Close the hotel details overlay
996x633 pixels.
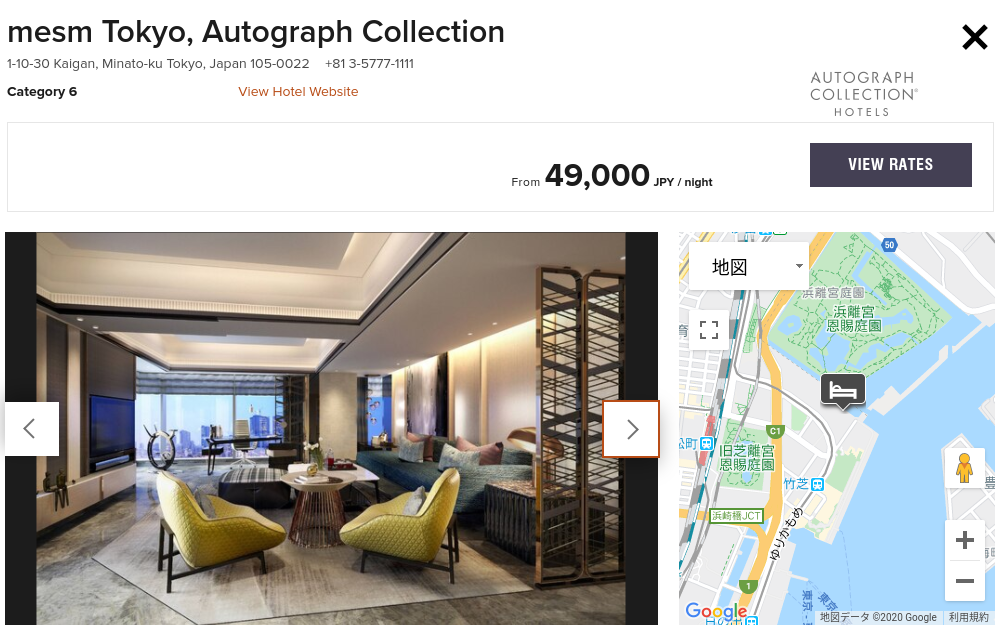point(974,38)
